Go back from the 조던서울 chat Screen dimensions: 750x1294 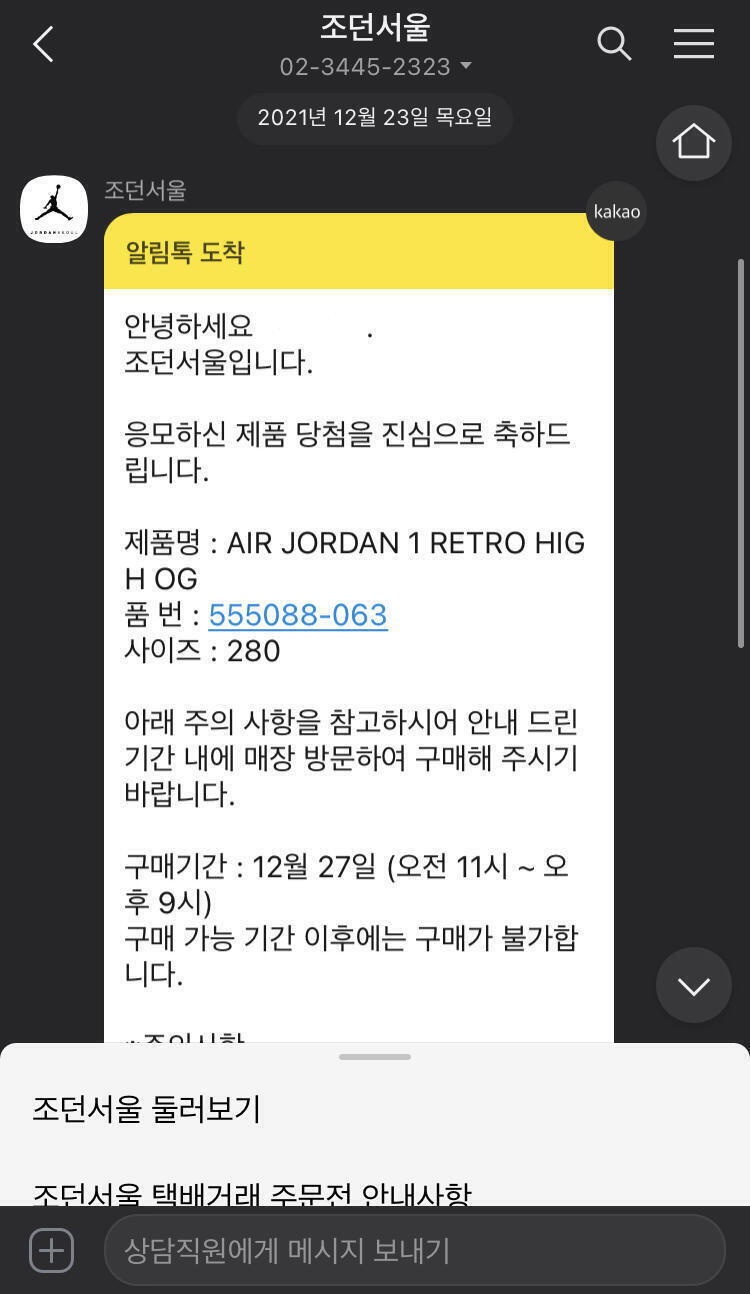(43, 44)
